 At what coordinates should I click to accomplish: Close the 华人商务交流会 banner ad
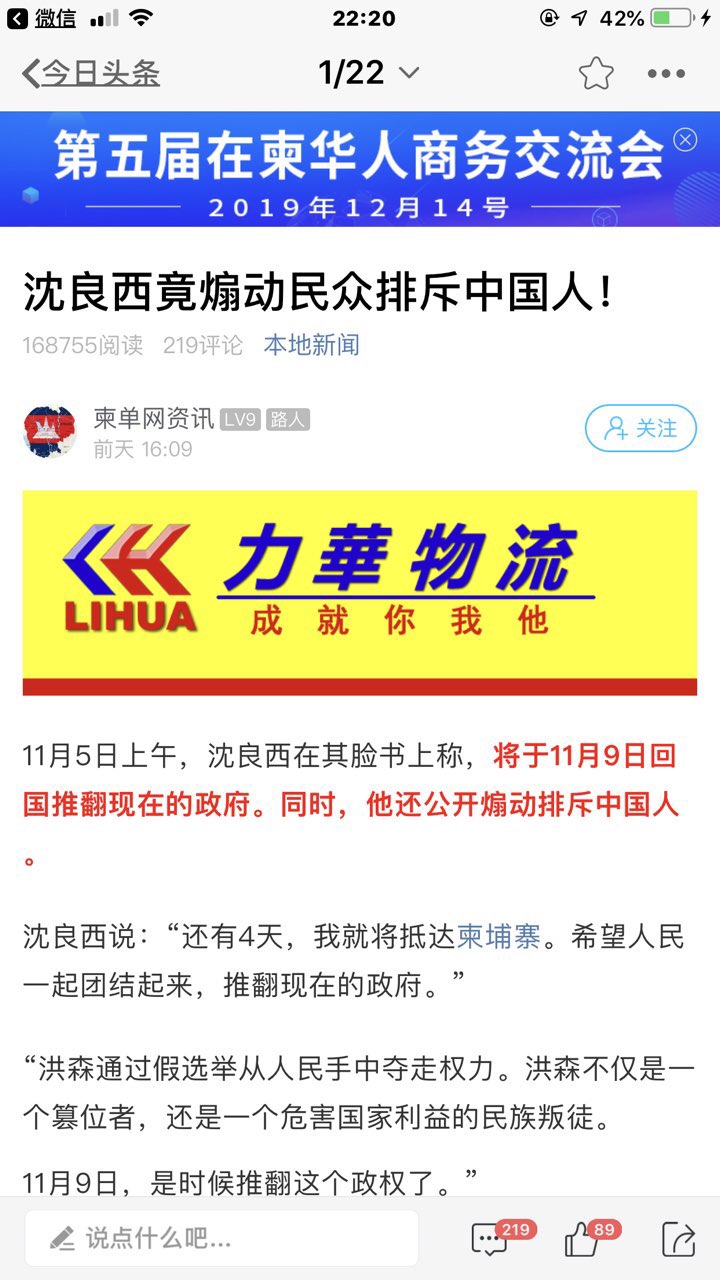pos(685,140)
